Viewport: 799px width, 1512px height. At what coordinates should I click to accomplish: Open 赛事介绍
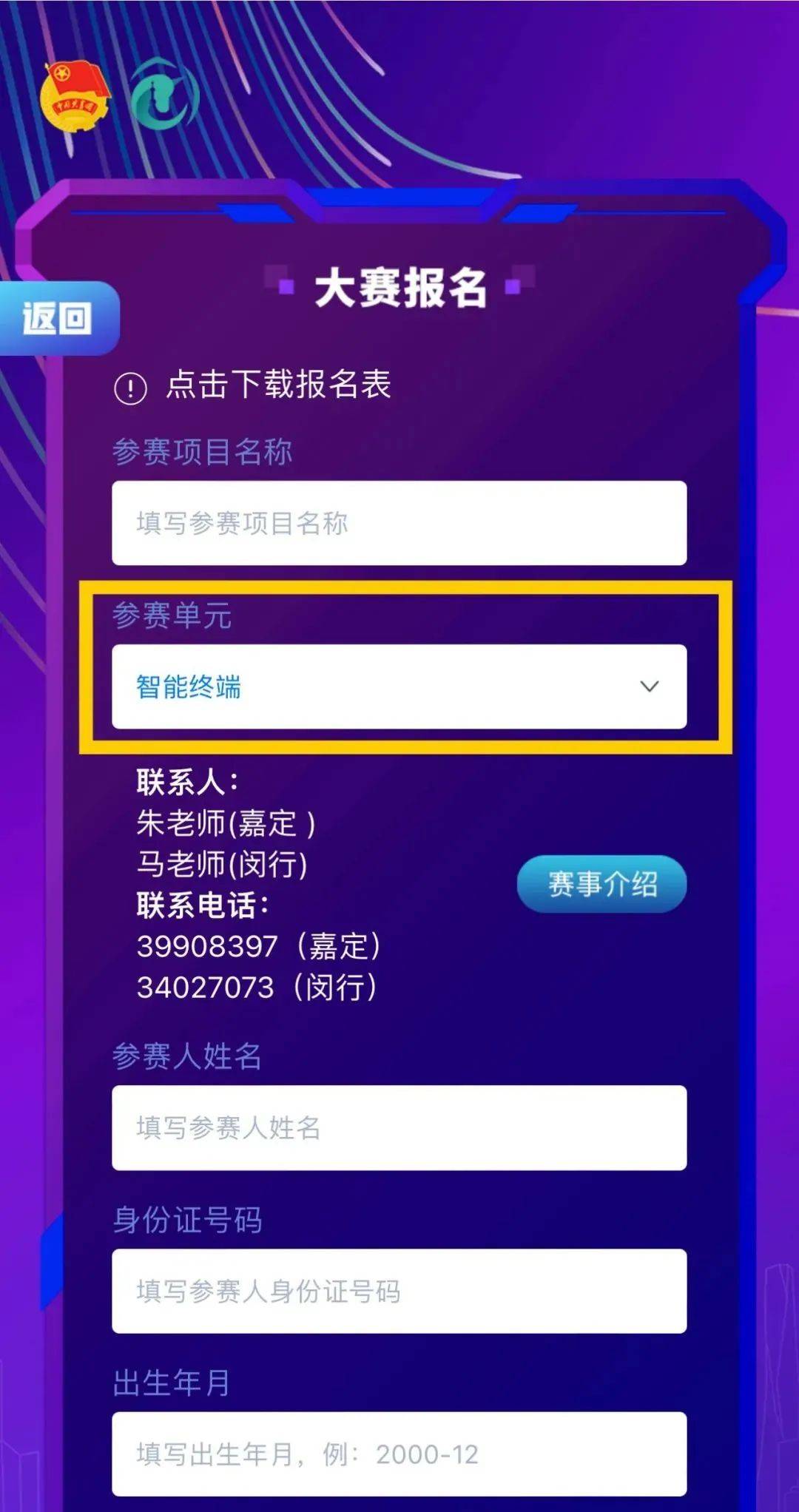click(x=601, y=884)
